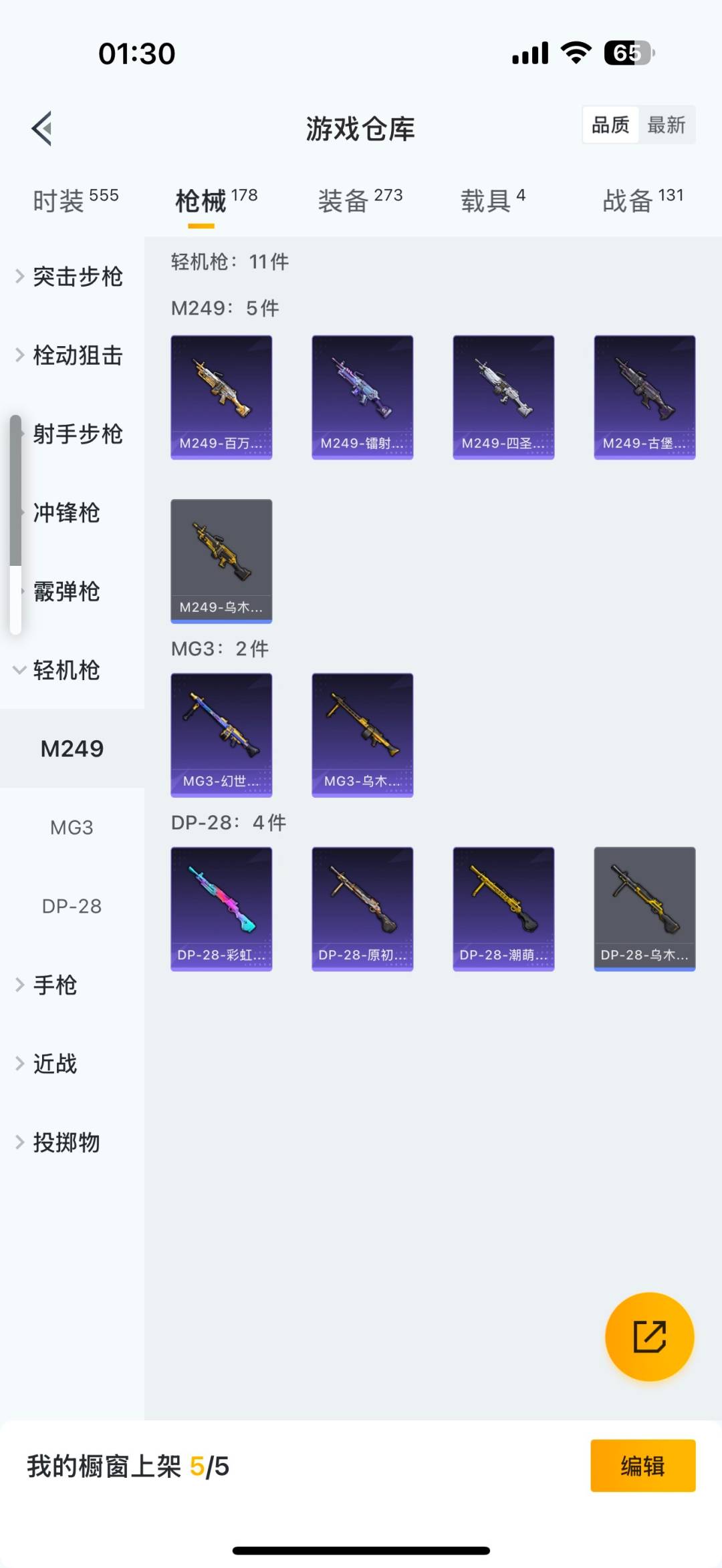Select the MG3-乌木 weapon thumbnail

[362, 735]
